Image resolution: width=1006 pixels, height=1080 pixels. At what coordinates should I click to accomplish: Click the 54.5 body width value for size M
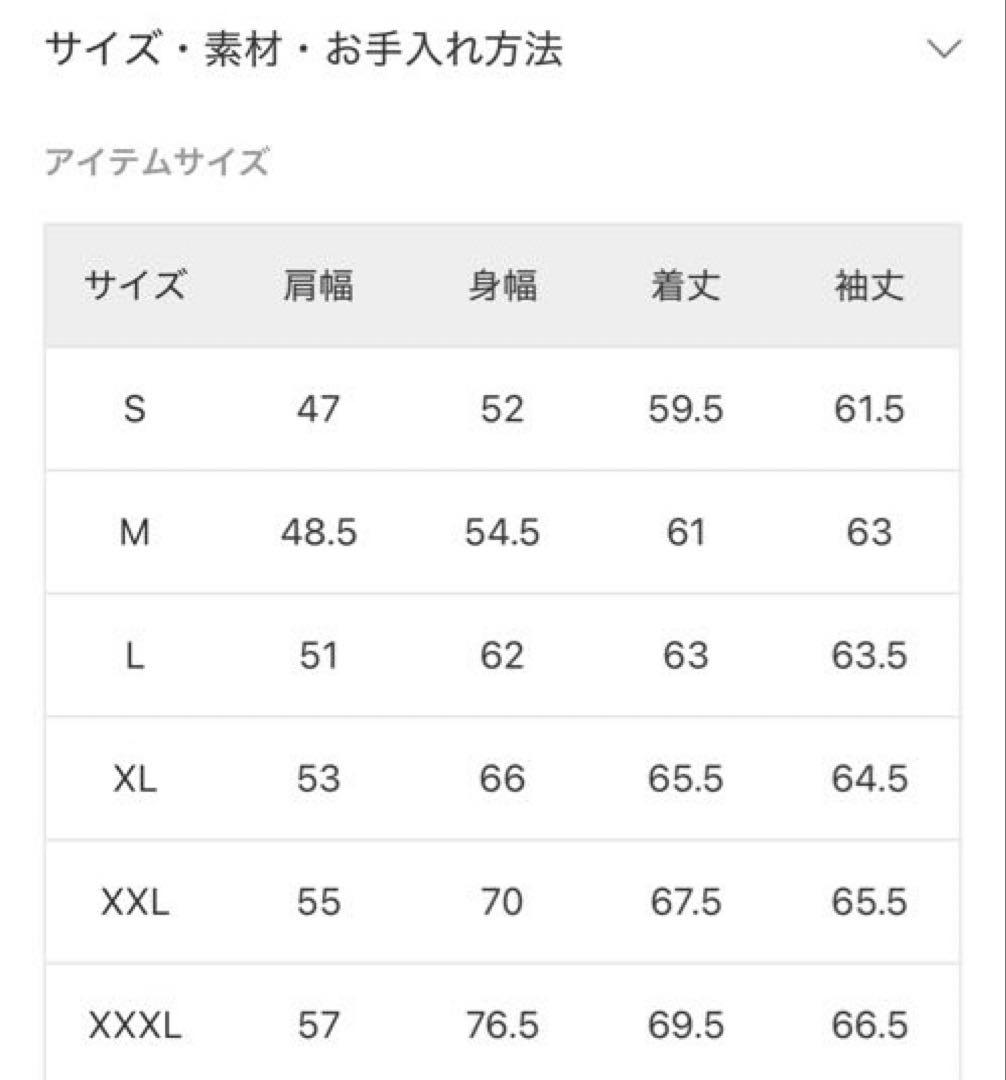(503, 533)
